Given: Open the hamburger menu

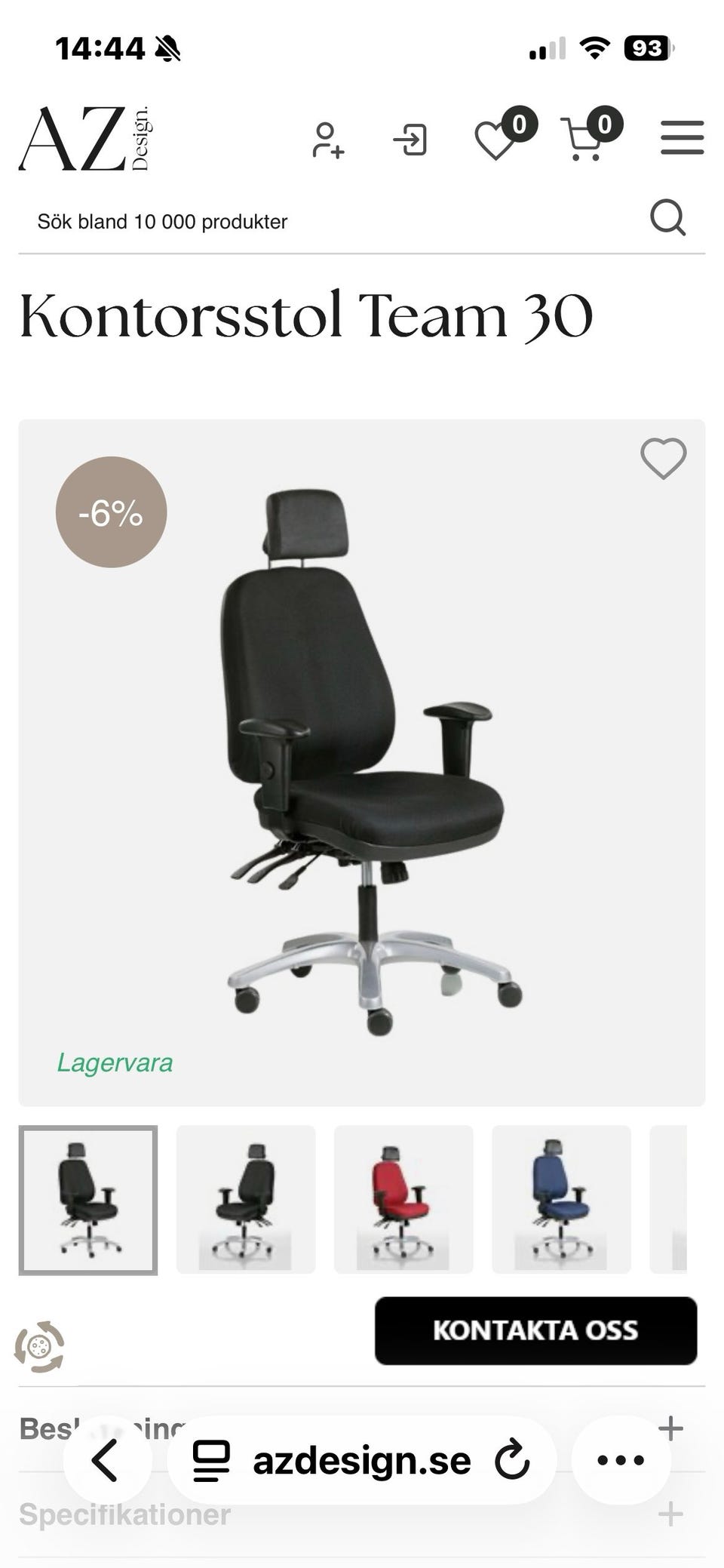Looking at the screenshot, I should click(681, 139).
